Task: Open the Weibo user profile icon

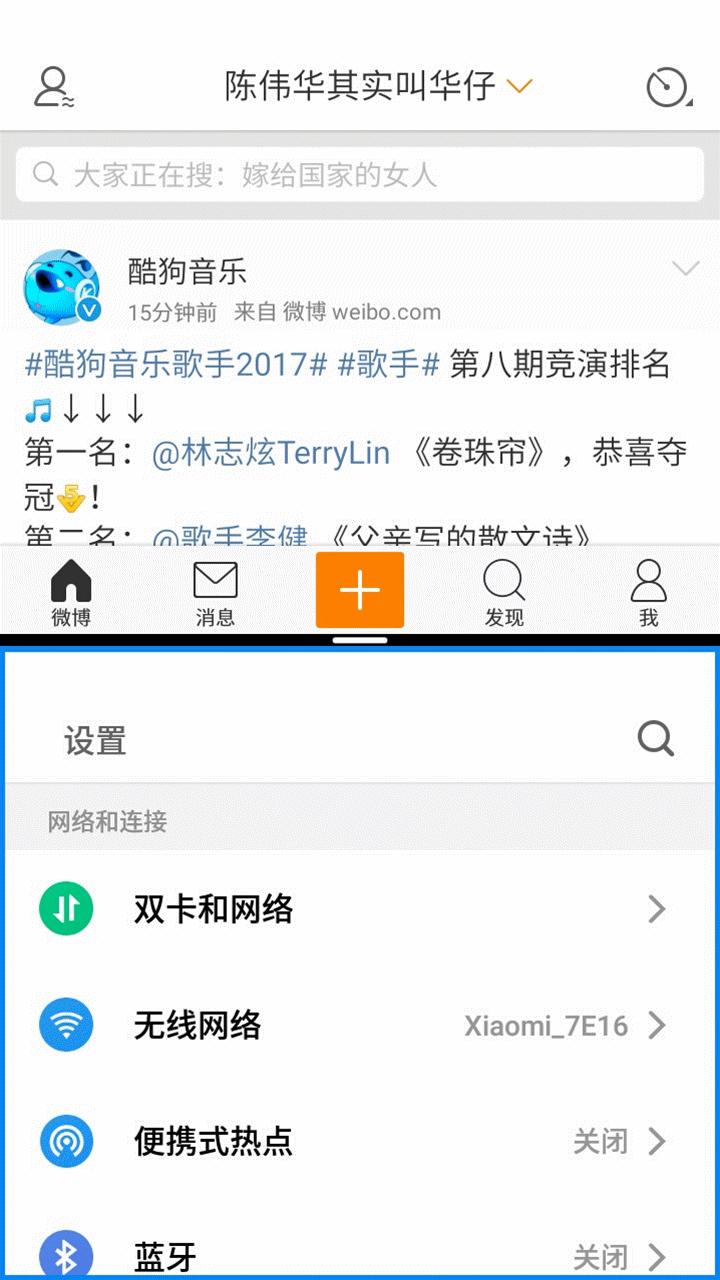Action: (x=52, y=86)
